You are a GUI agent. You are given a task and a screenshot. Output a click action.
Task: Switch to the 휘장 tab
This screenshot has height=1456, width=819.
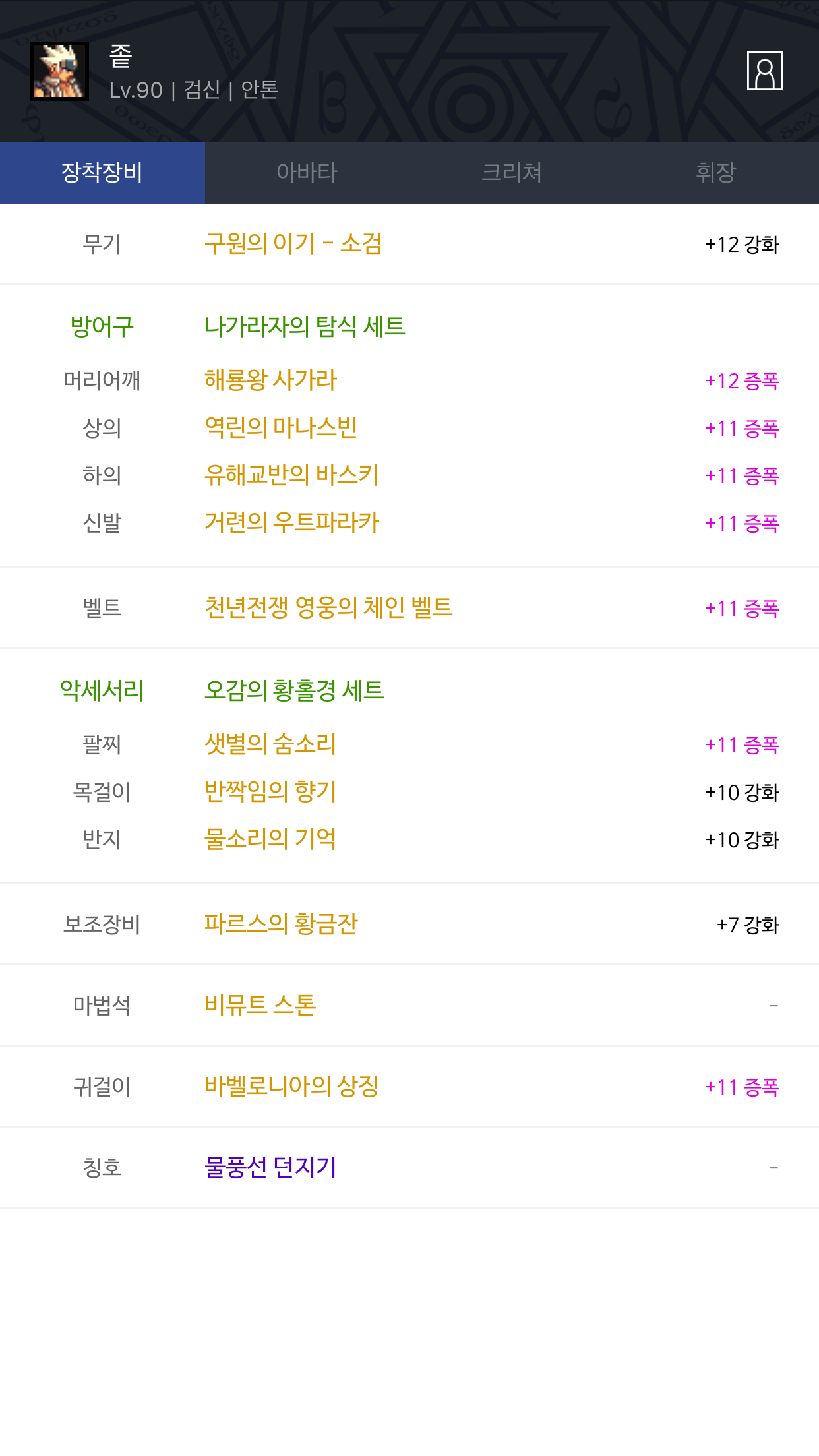(716, 173)
